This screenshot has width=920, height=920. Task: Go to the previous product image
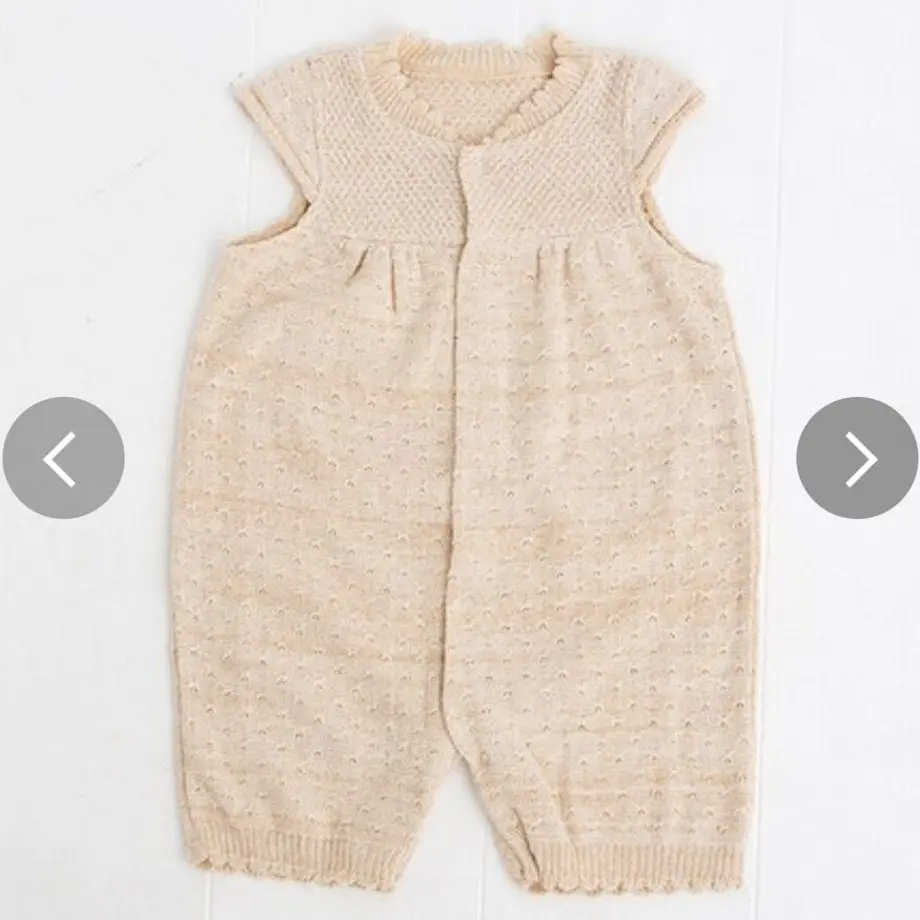[62, 457]
